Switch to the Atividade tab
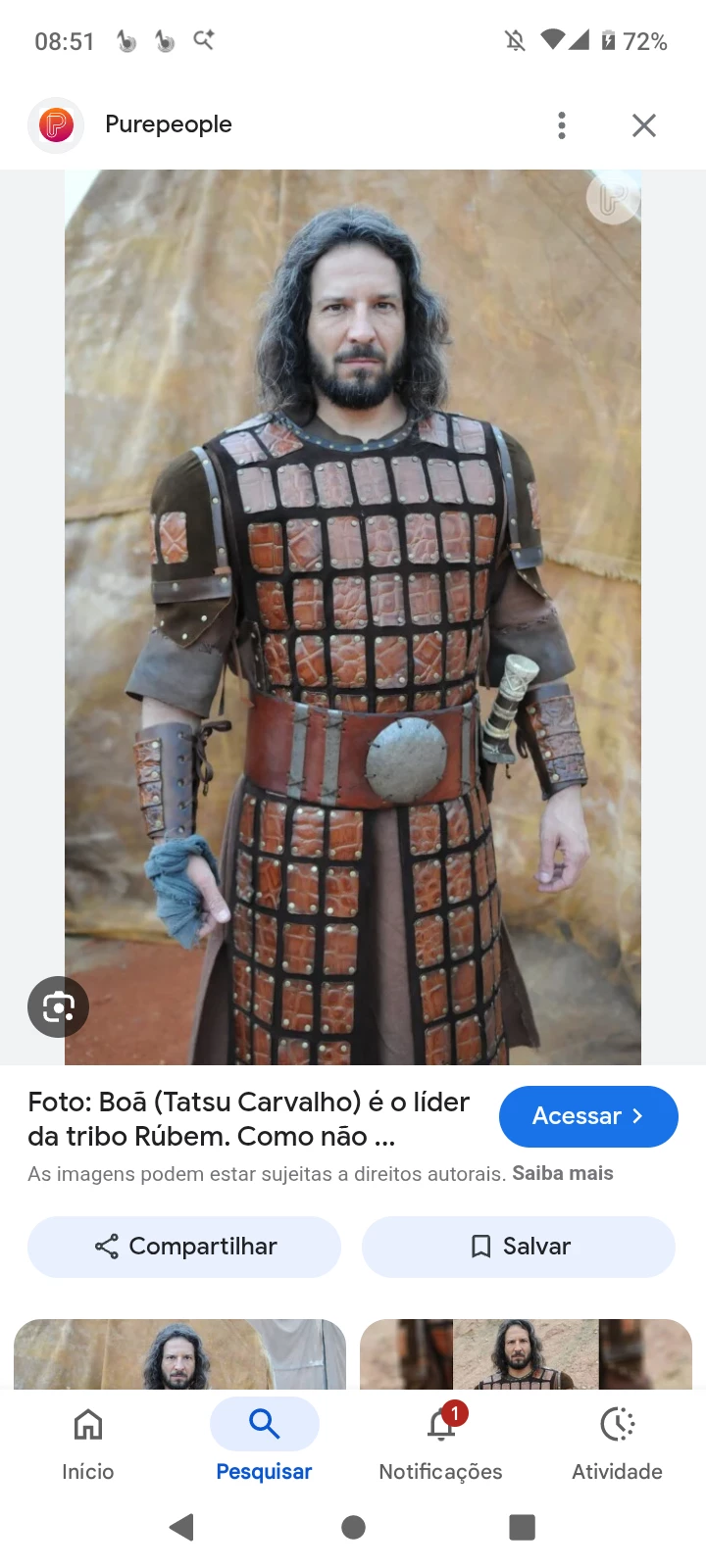Screen dimensions: 706x1568 [617, 1444]
